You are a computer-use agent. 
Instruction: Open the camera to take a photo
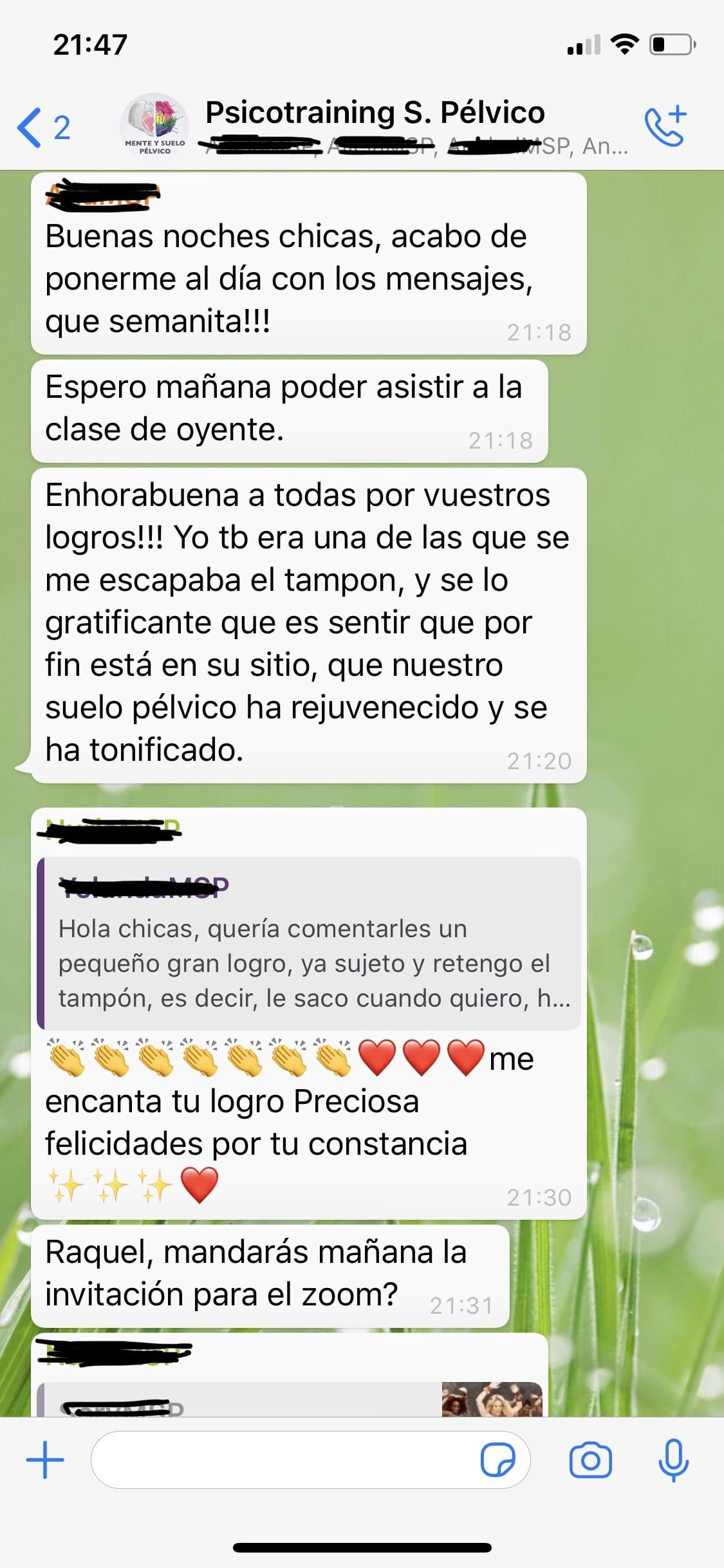pyautogui.click(x=590, y=1460)
